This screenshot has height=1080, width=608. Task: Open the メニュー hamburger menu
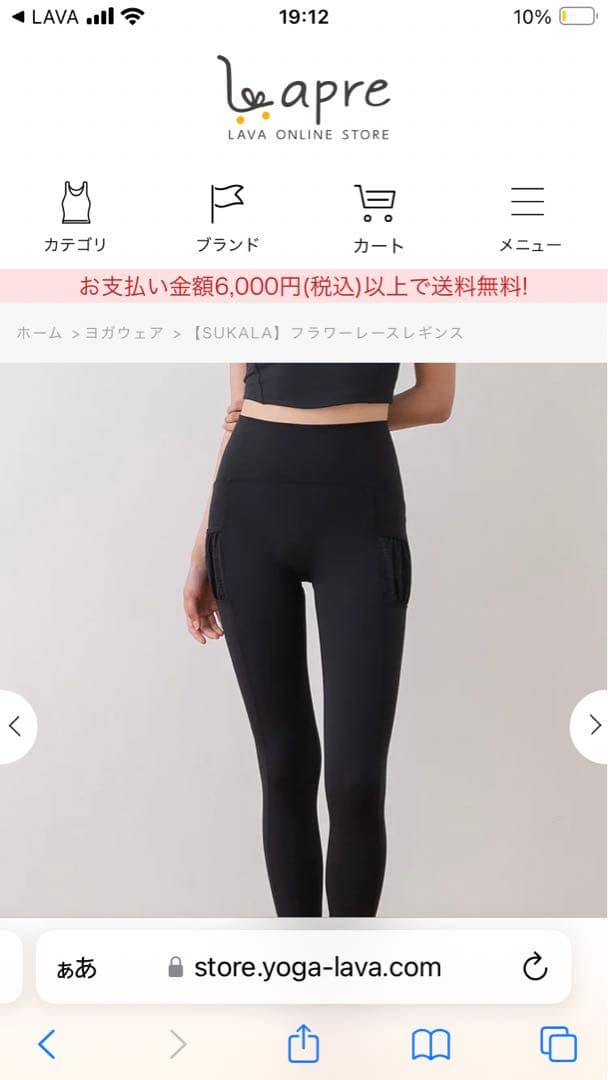click(x=529, y=217)
